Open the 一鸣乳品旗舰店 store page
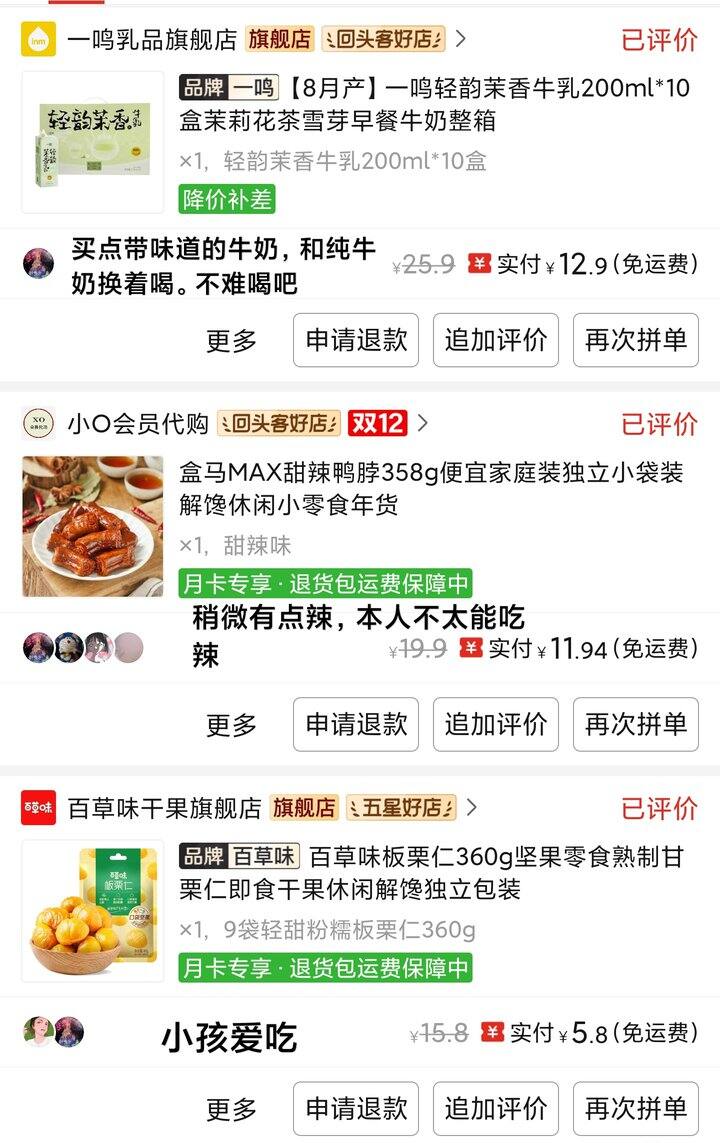The width and height of the screenshot is (720, 1143). (152, 39)
